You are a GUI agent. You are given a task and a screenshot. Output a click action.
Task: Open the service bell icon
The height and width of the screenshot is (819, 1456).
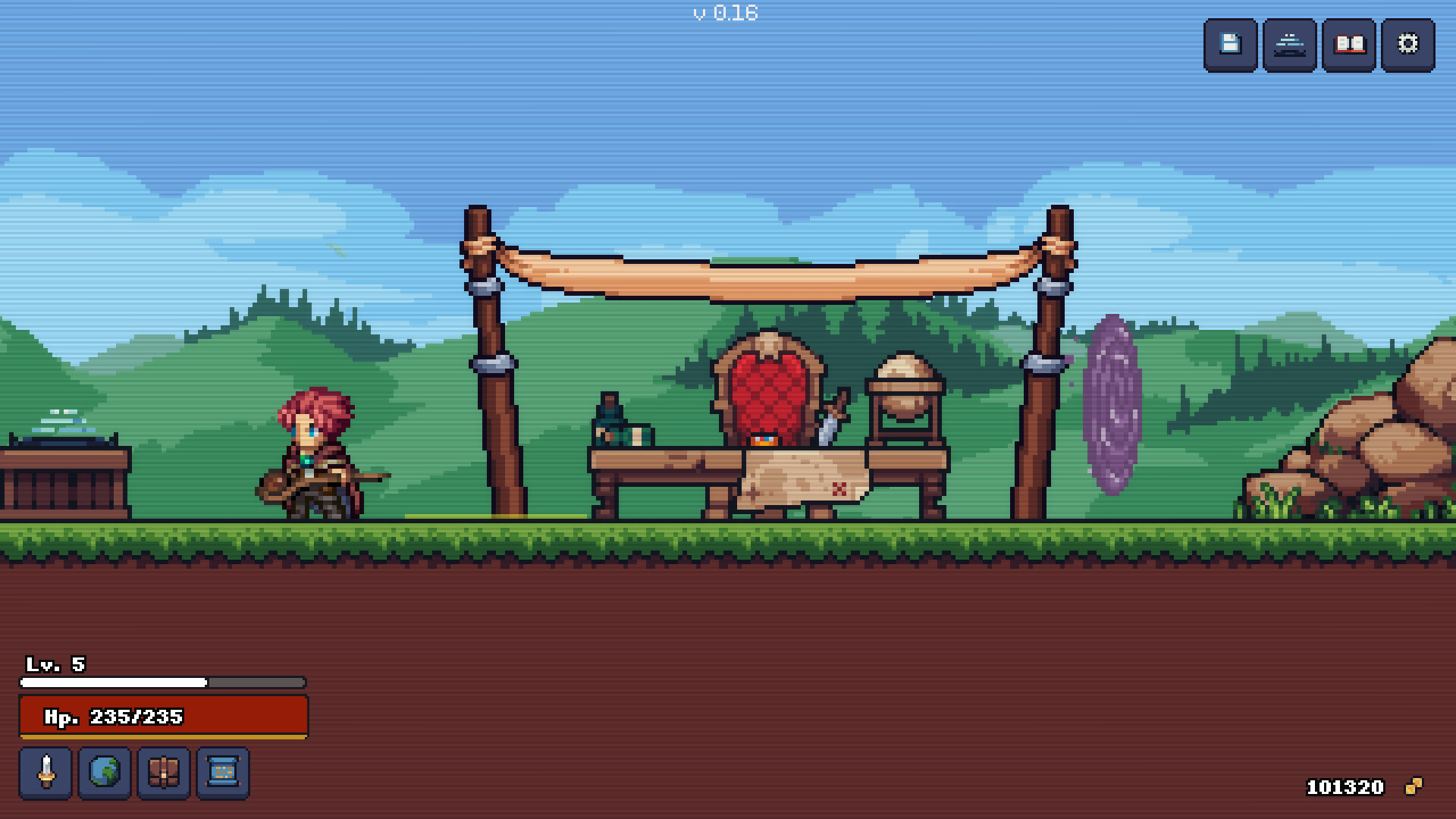pos(1289,45)
